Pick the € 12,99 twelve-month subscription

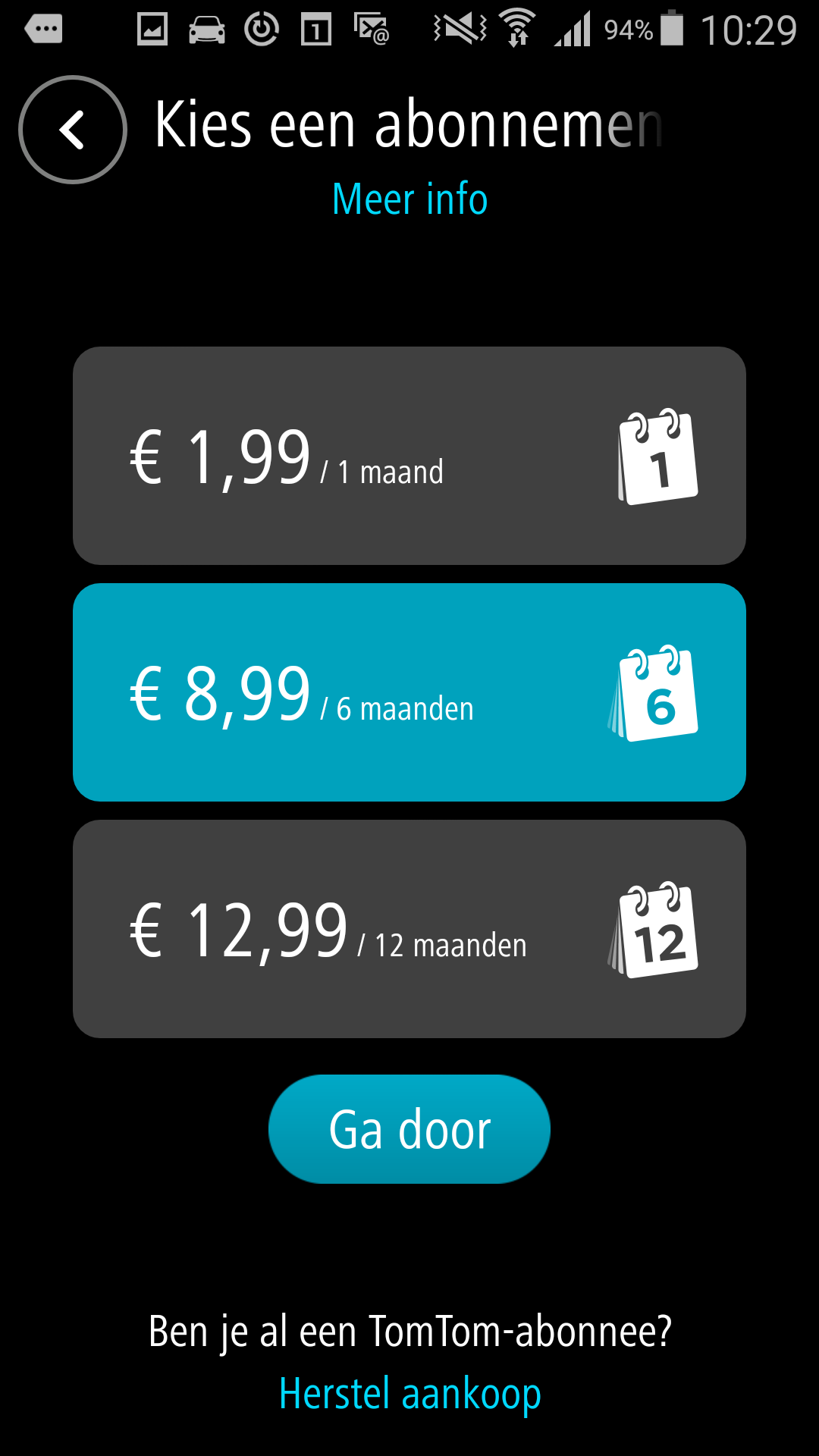[409, 929]
